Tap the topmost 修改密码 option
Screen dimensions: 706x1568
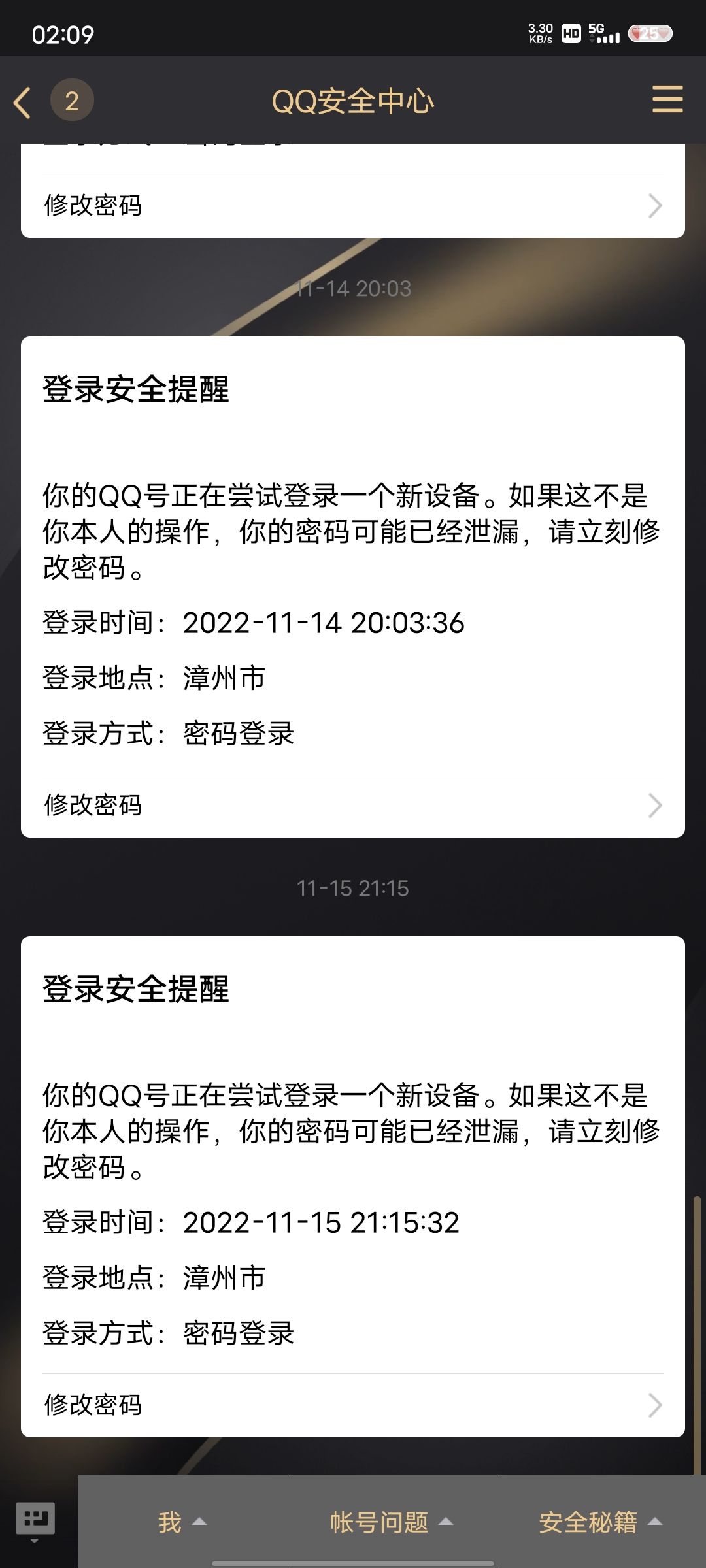click(93, 205)
